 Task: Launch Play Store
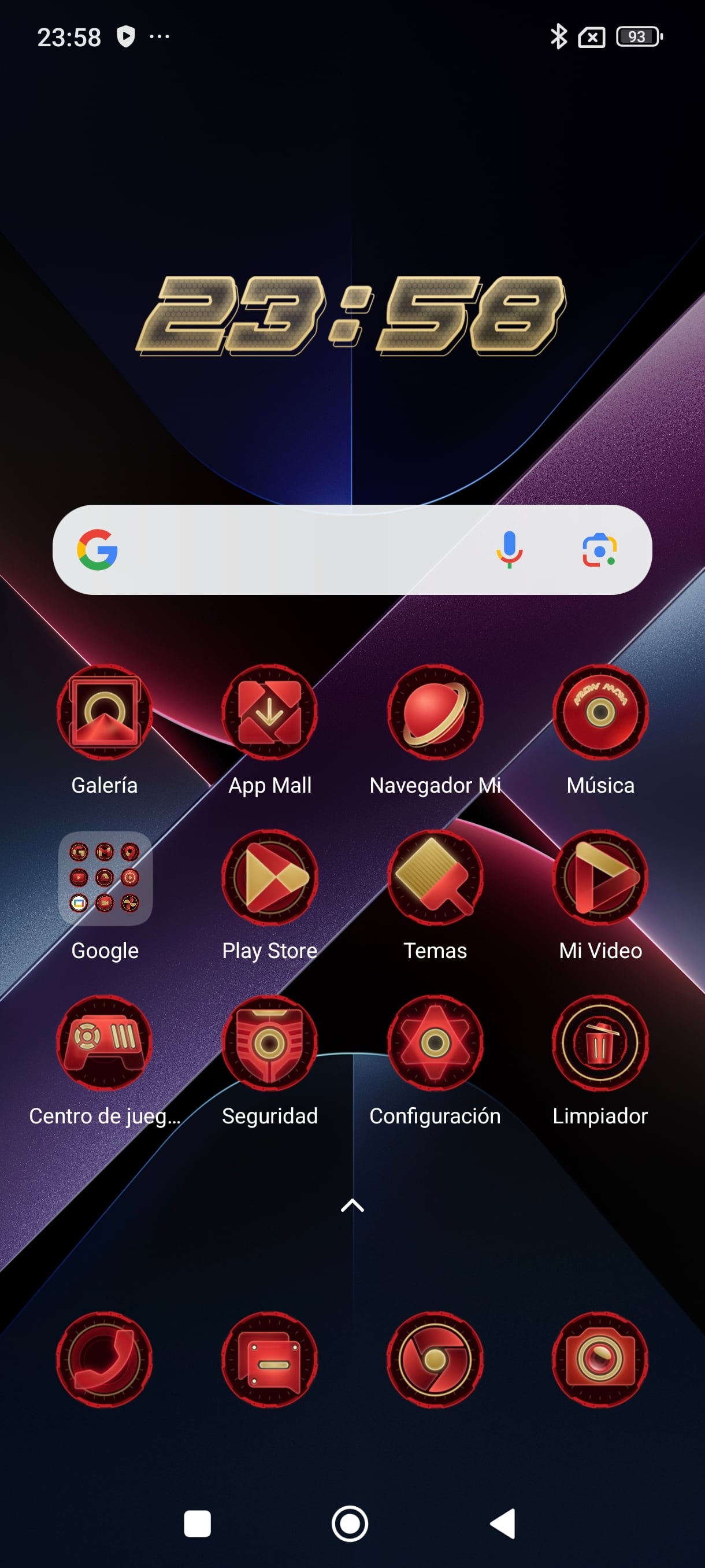[269, 878]
